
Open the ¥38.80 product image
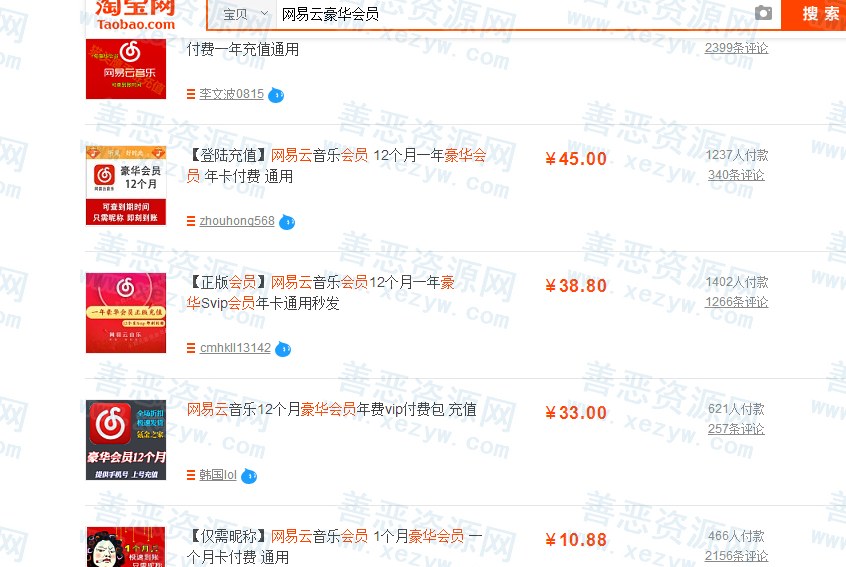(x=126, y=312)
